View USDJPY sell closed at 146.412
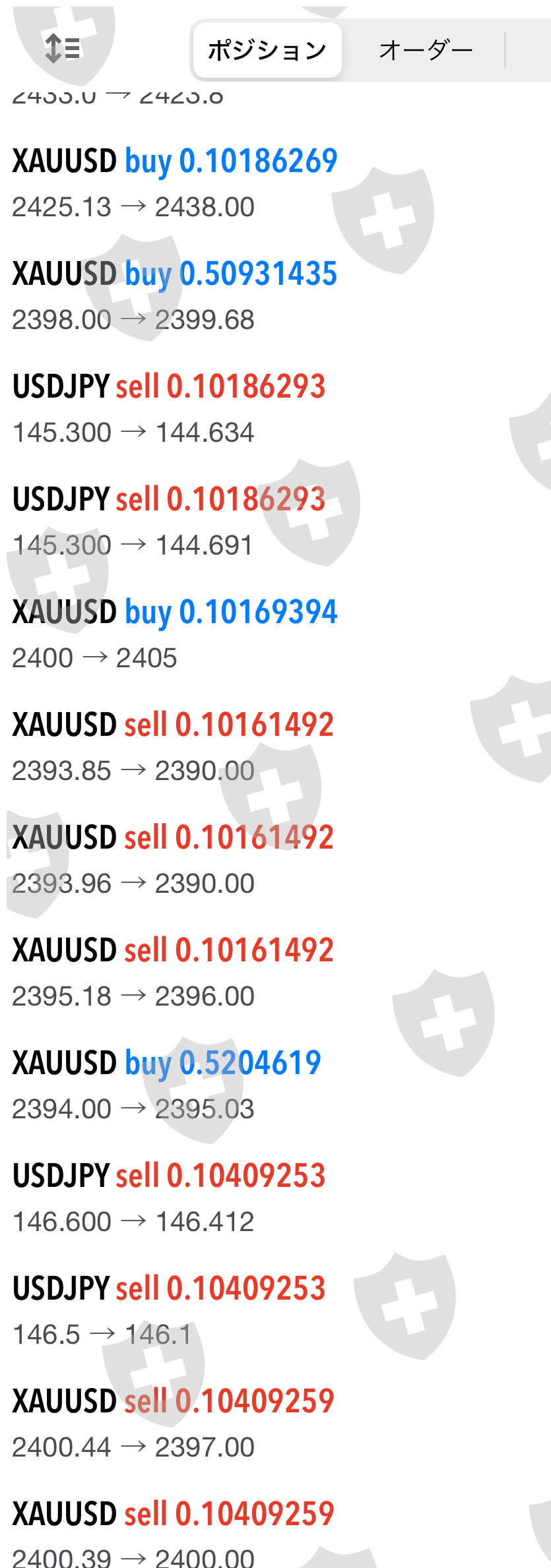551x1568 pixels. (x=169, y=1197)
